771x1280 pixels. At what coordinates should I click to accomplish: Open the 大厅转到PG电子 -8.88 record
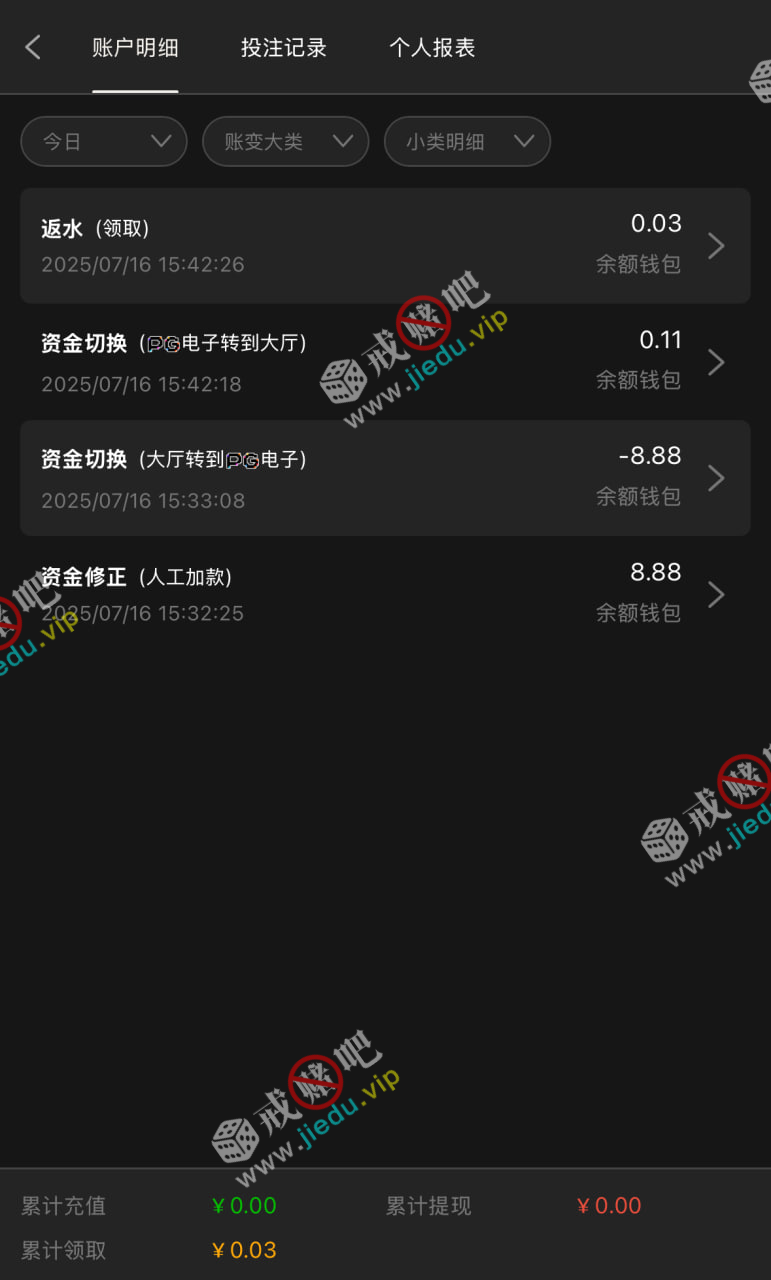coord(385,478)
